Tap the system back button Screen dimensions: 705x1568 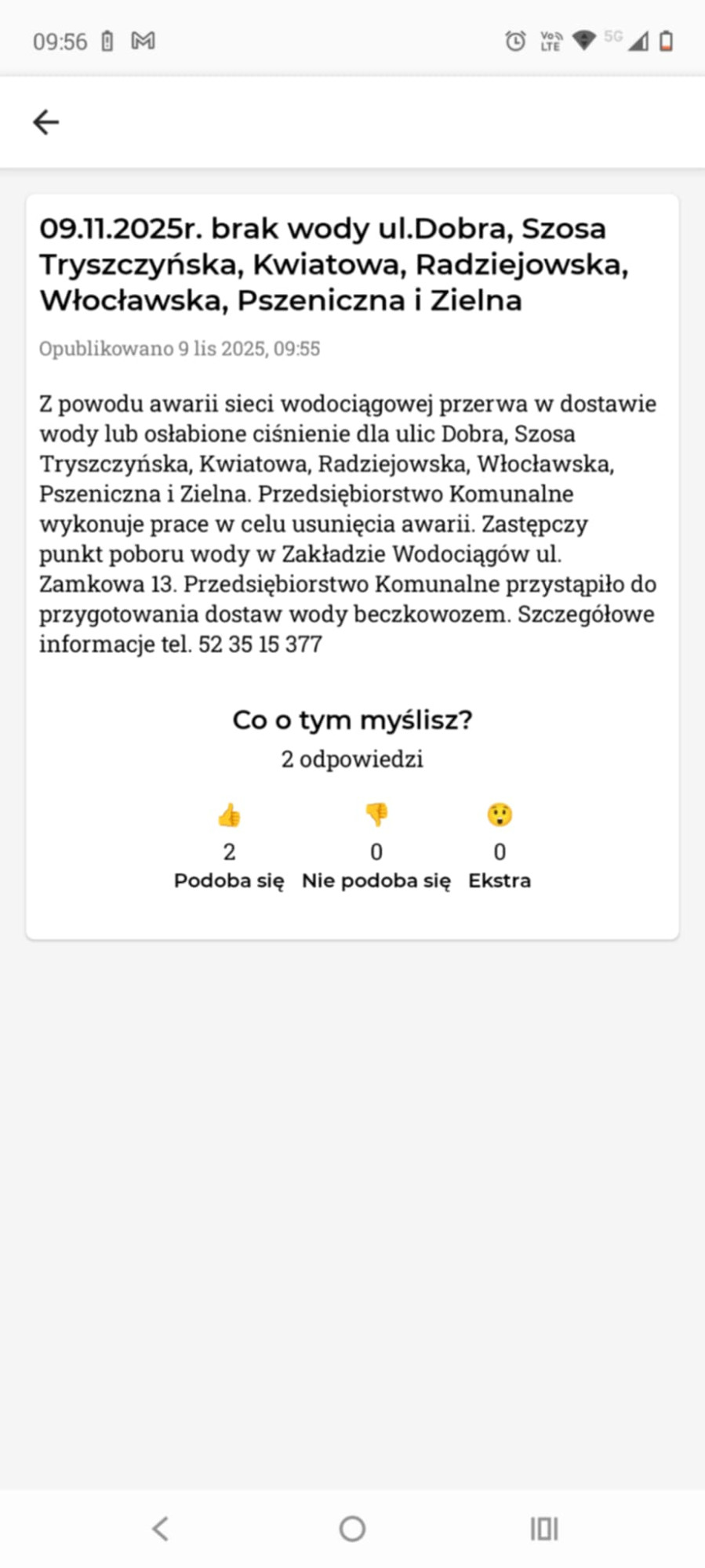click(160, 1528)
